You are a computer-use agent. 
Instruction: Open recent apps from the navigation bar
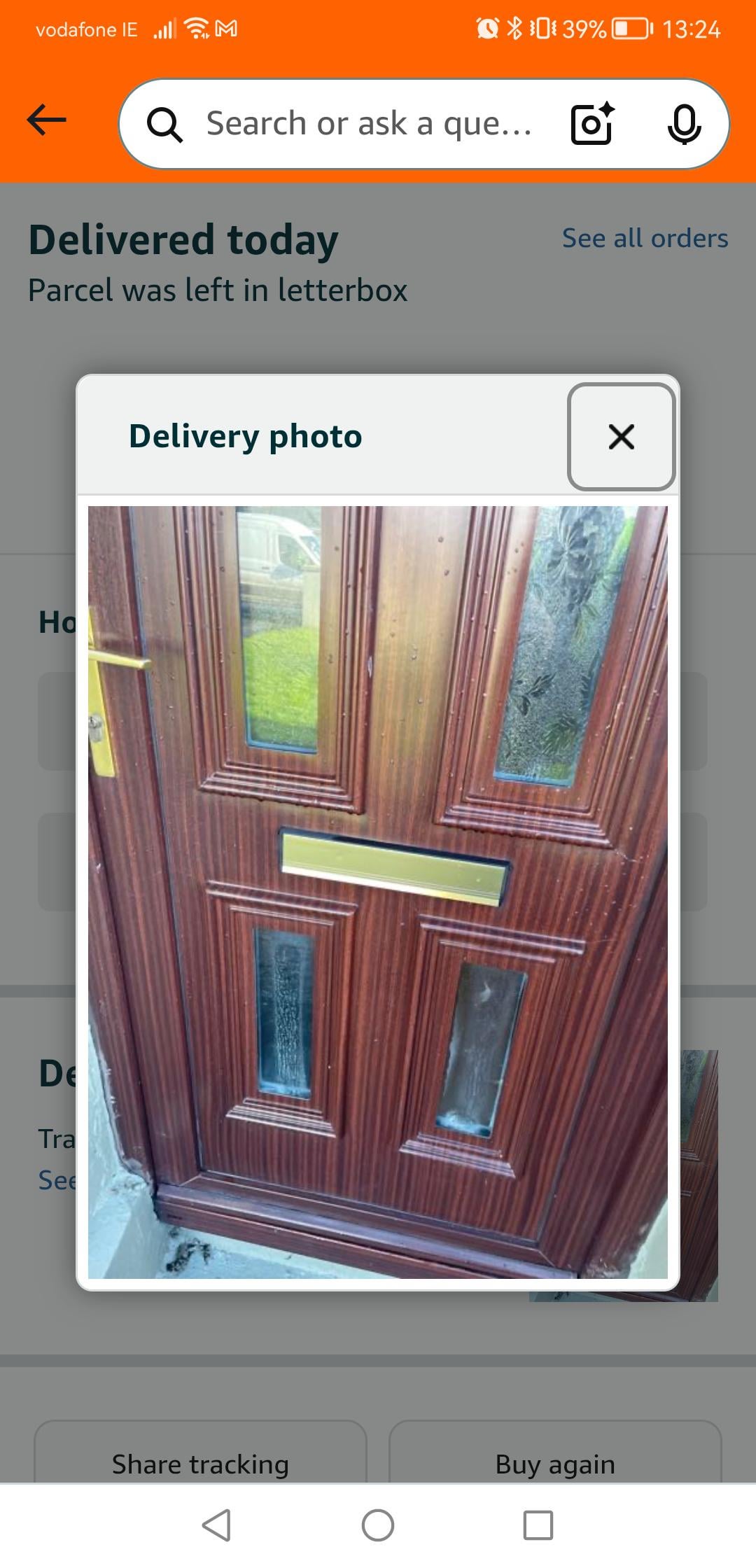coord(538,1525)
